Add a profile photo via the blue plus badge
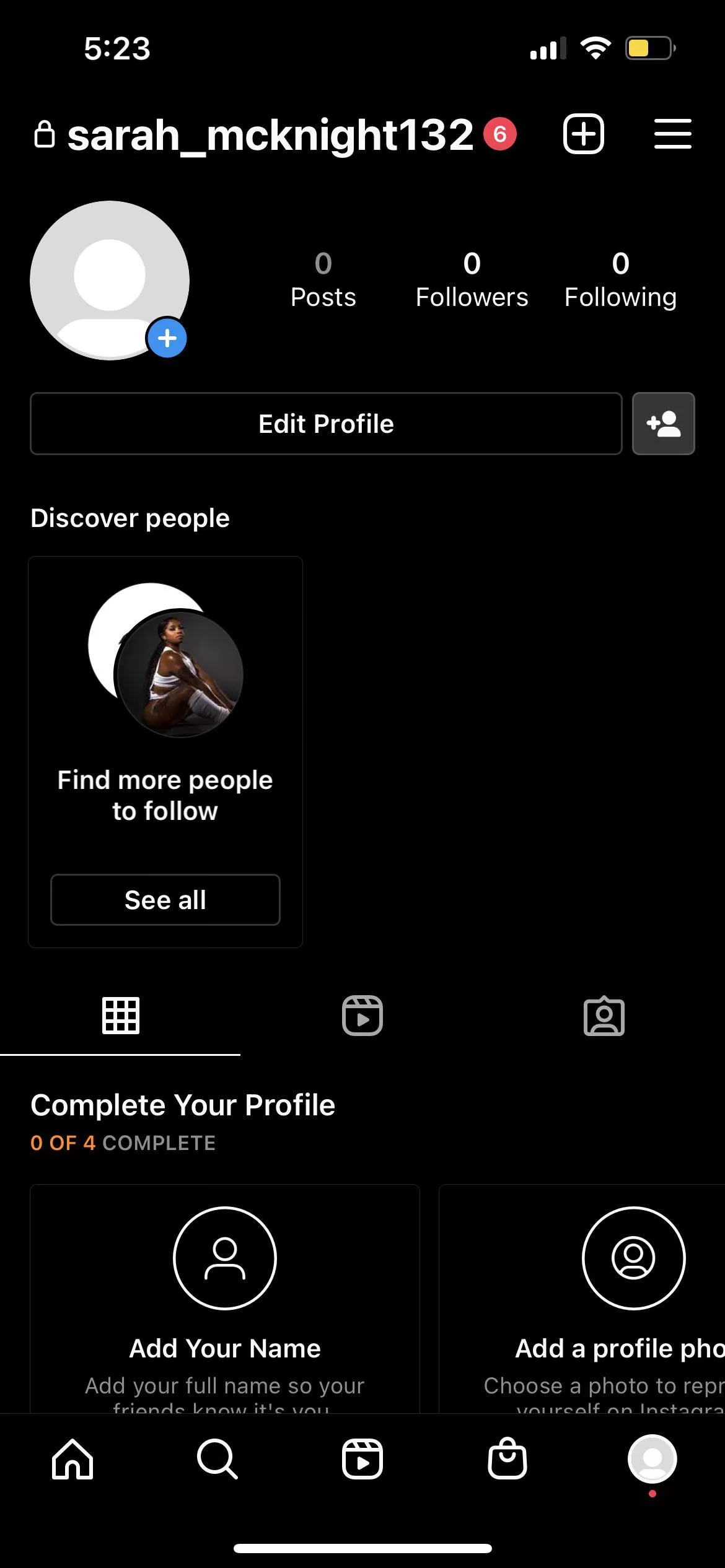The width and height of the screenshot is (725, 1568). coord(167,338)
